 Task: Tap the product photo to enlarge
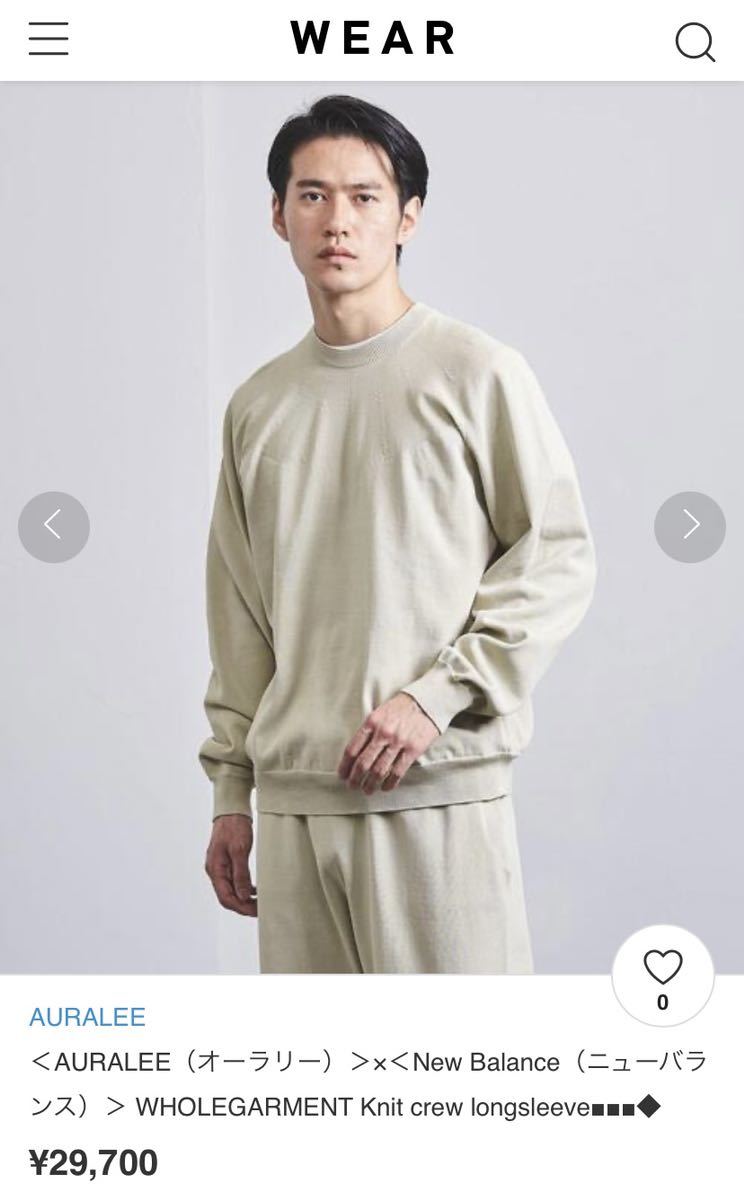372,527
